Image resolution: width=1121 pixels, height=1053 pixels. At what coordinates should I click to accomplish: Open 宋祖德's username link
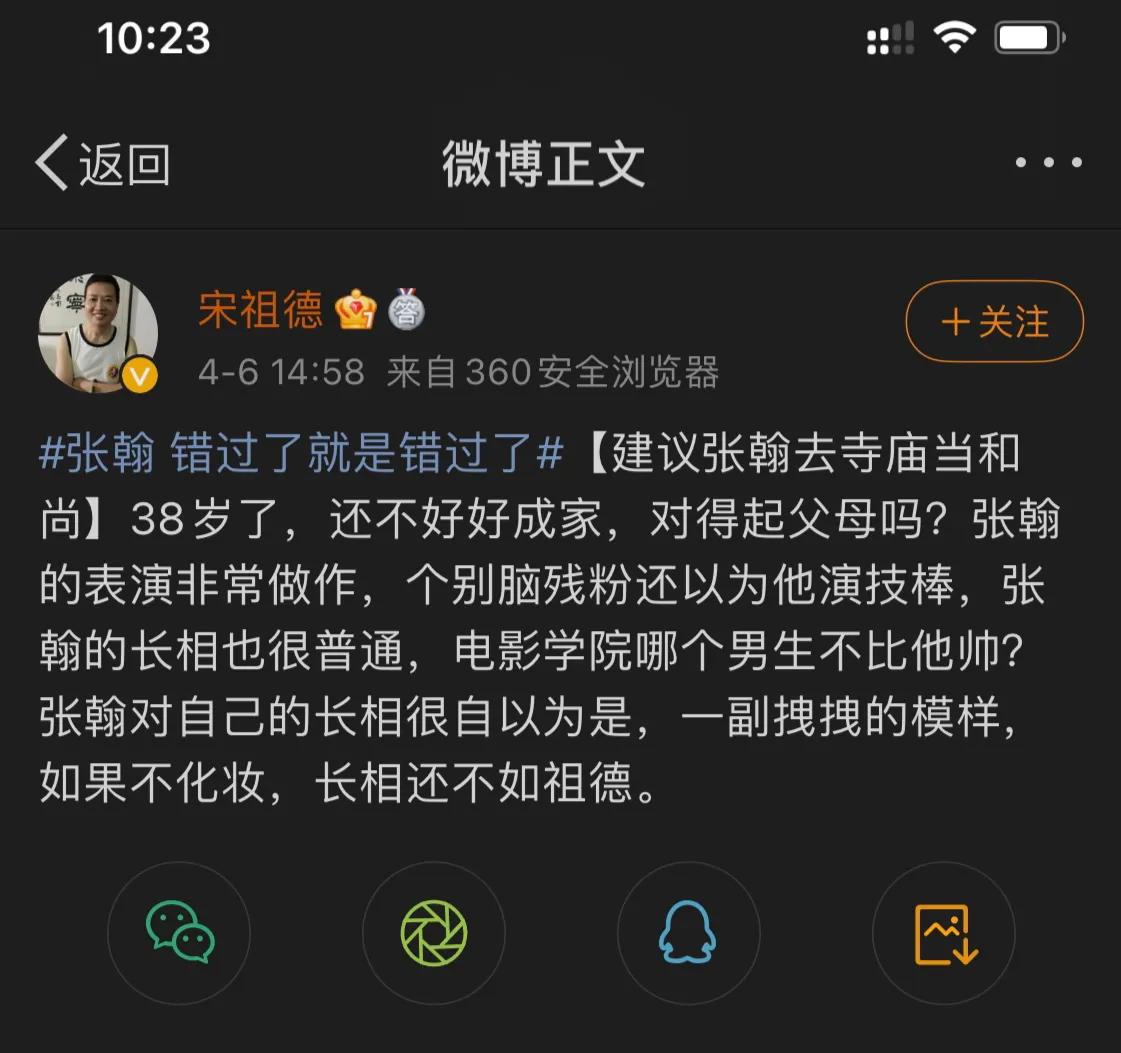click(260, 310)
